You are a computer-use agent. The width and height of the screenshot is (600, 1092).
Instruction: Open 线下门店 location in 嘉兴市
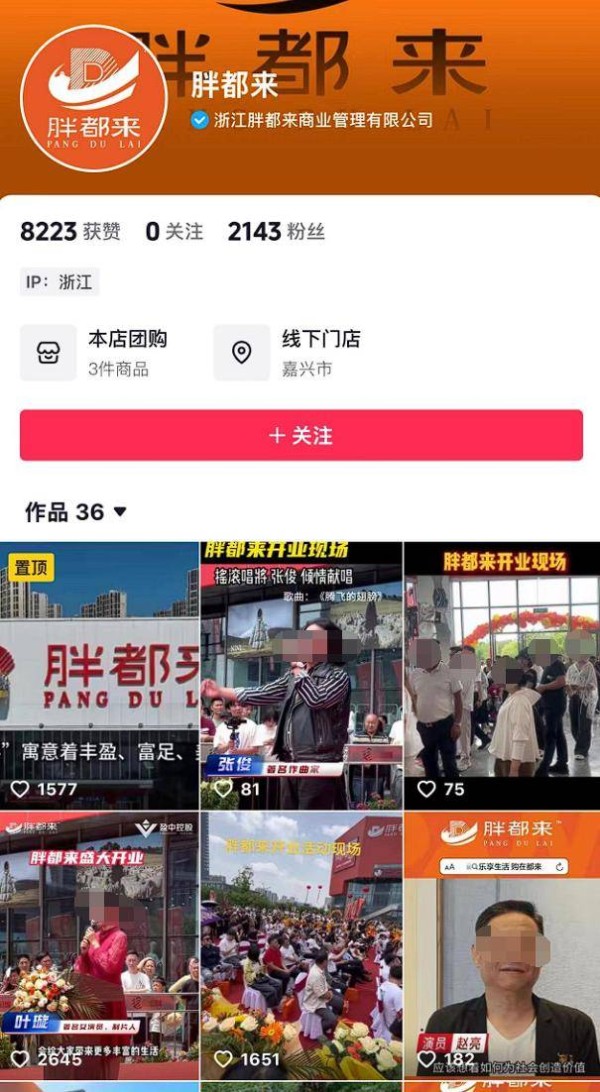click(x=300, y=353)
